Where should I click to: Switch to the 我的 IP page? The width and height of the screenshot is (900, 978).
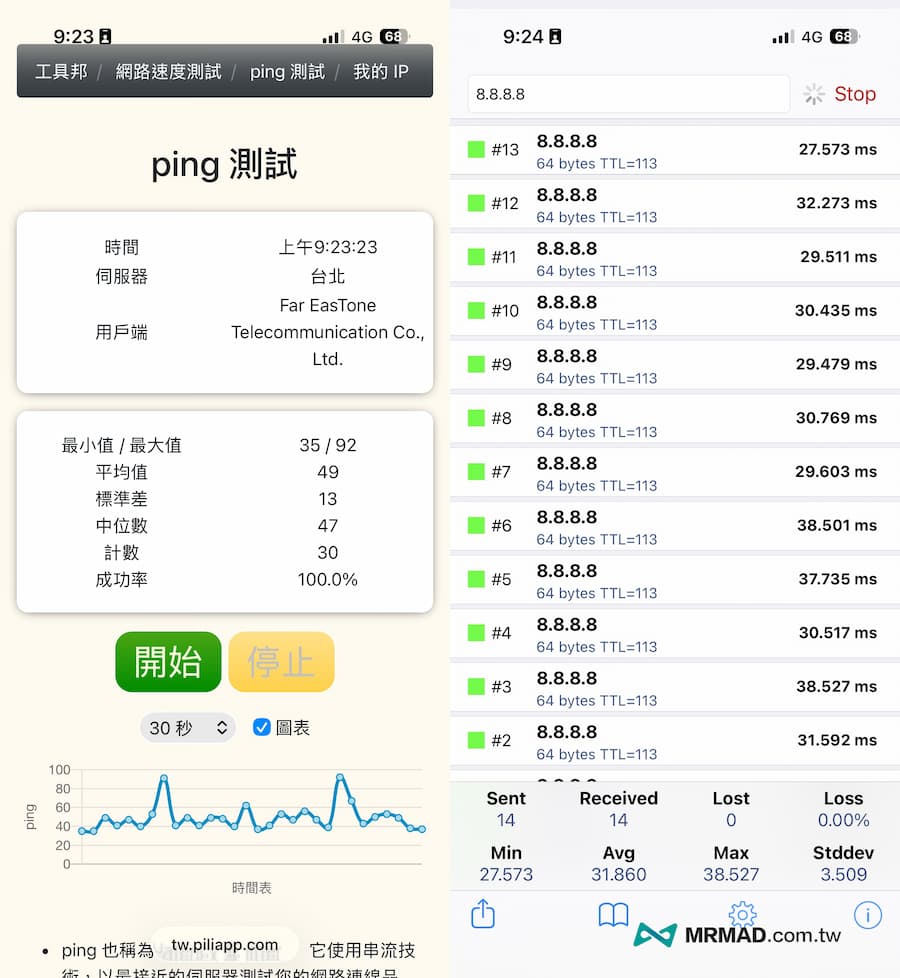point(380,72)
